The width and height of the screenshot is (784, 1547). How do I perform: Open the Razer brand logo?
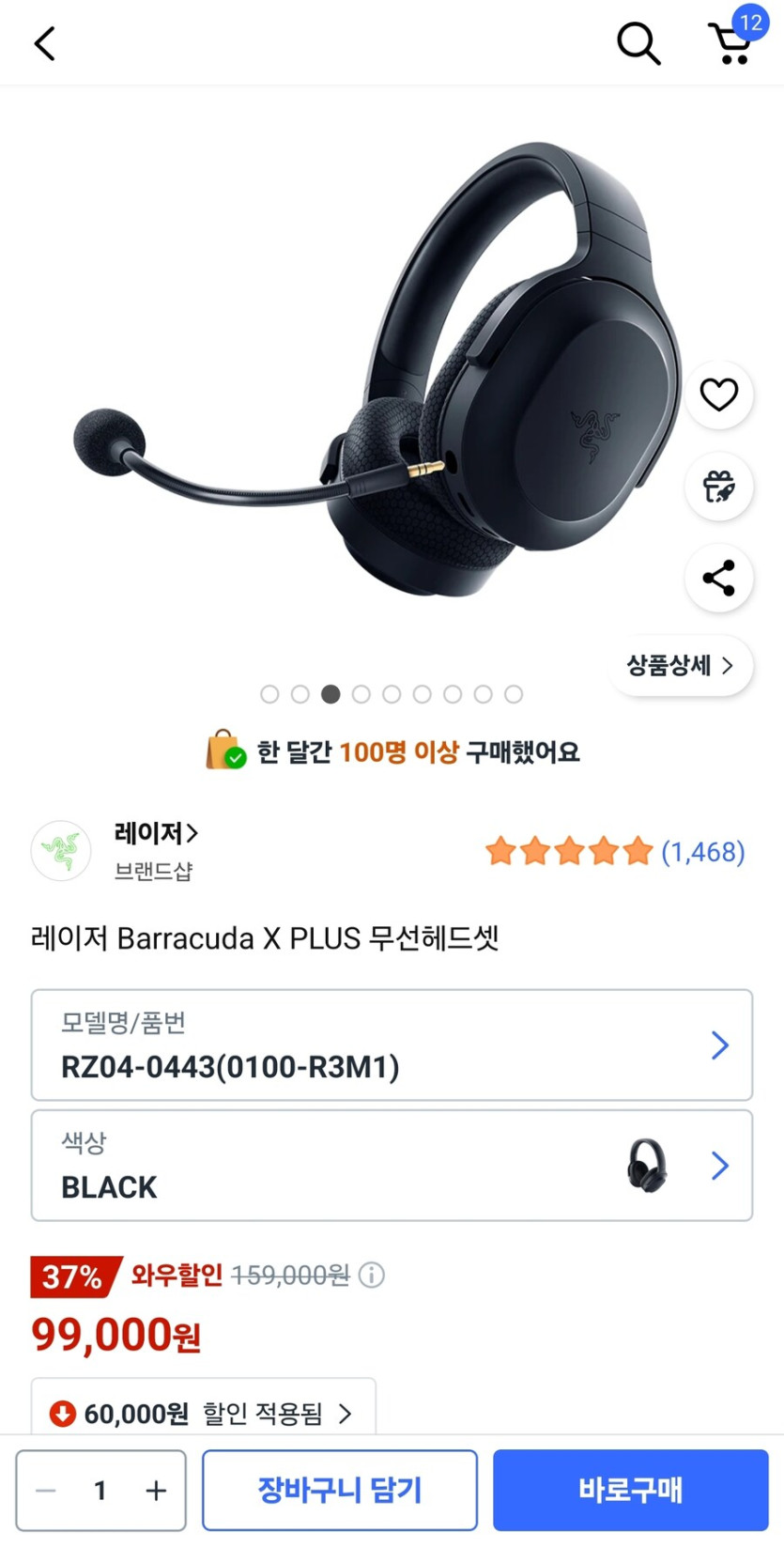60,850
